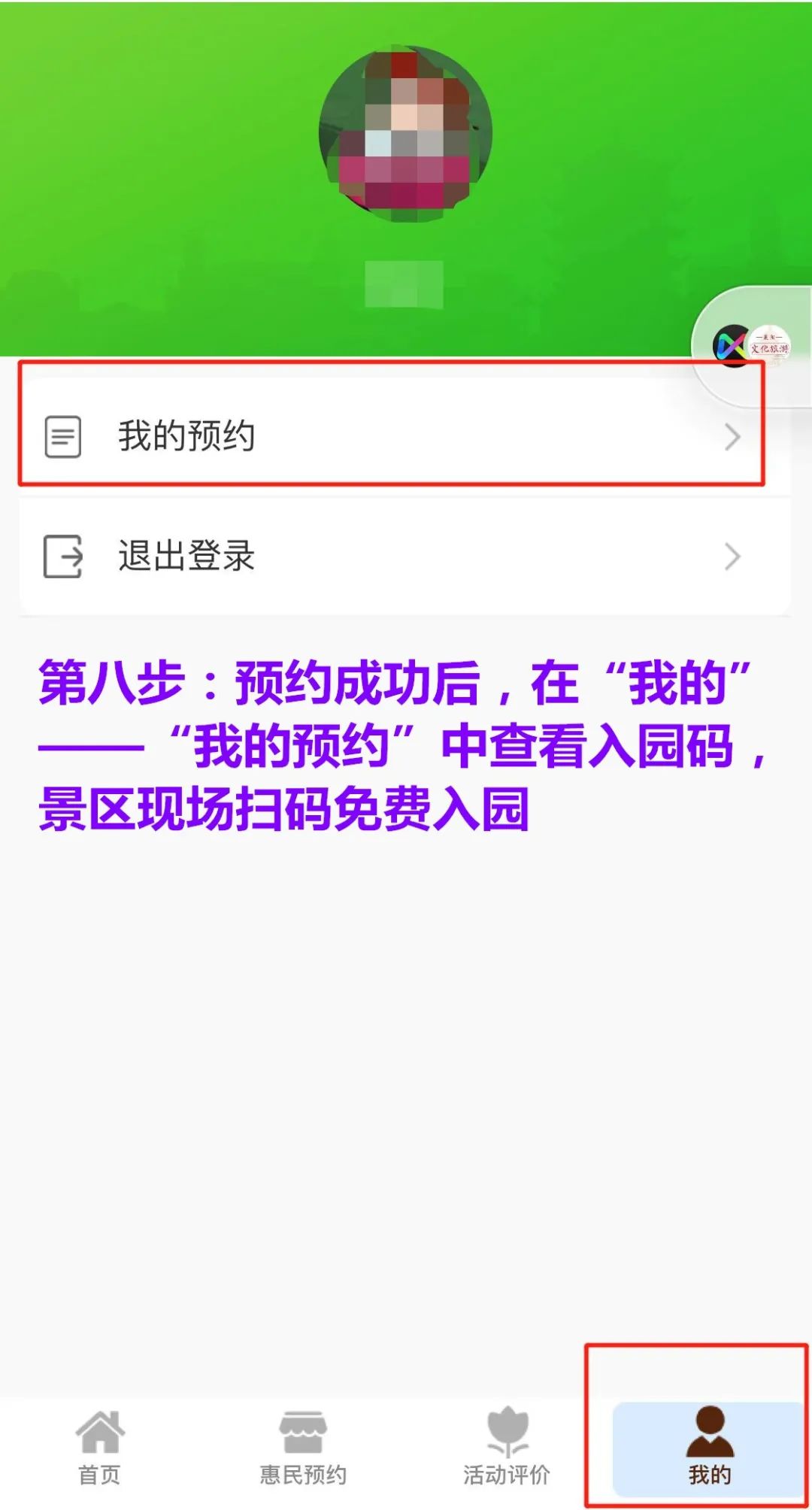The width and height of the screenshot is (812, 1510).
Task: Open 我的预约 to view reservations
Action: (x=404, y=436)
